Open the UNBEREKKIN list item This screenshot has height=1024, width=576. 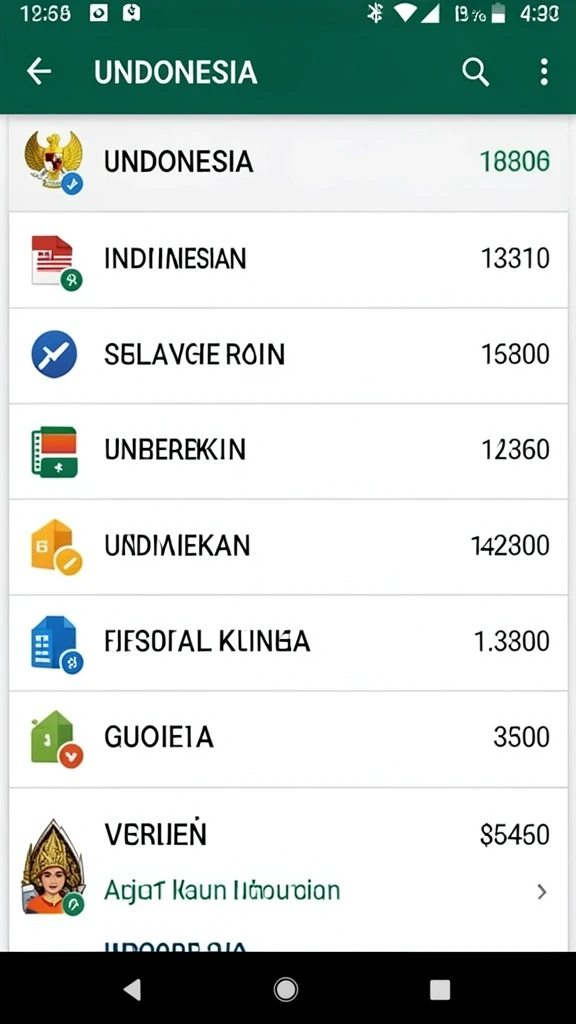coord(288,451)
